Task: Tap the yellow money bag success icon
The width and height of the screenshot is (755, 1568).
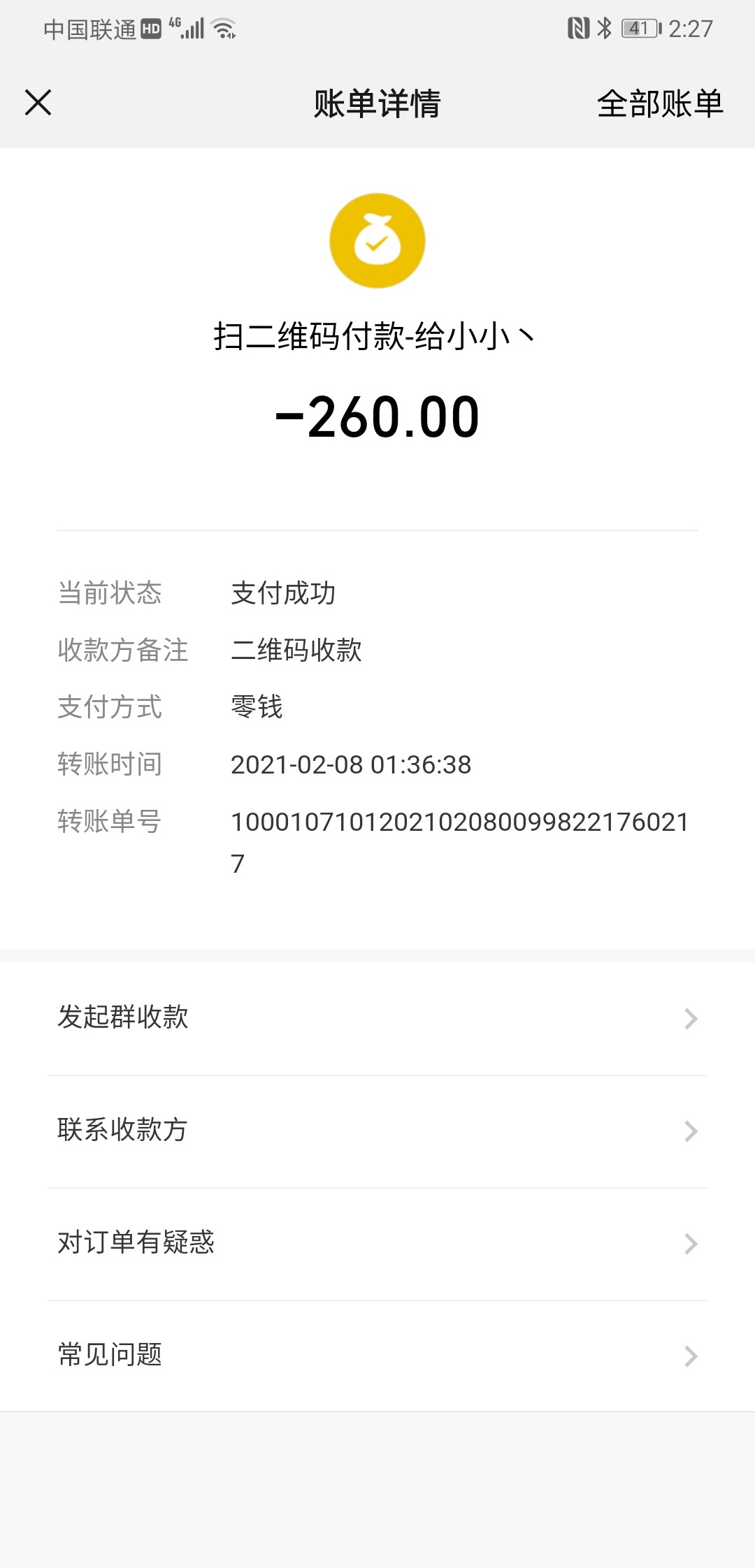Action: (x=377, y=240)
